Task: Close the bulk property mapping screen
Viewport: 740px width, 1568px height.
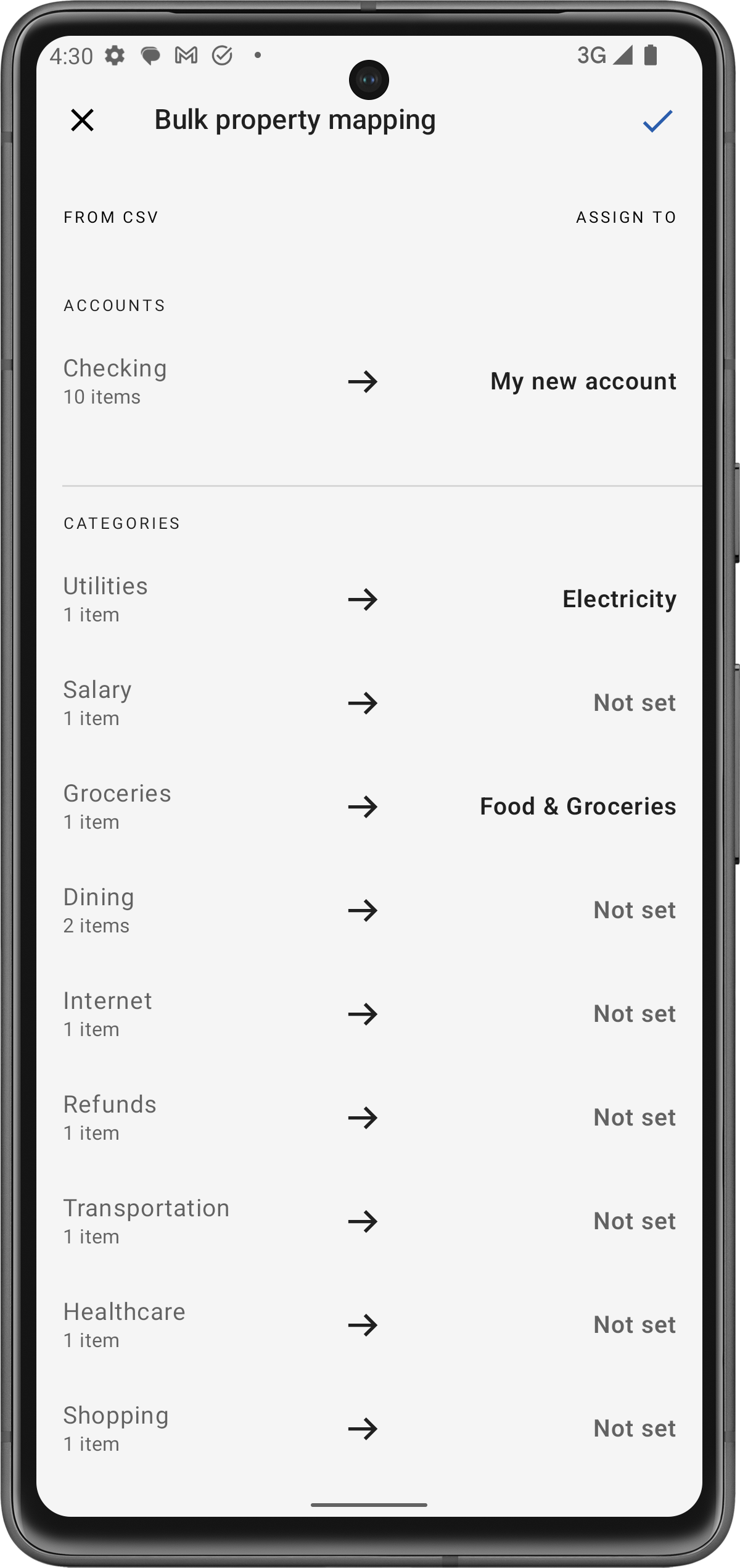Action: pyautogui.click(x=82, y=120)
